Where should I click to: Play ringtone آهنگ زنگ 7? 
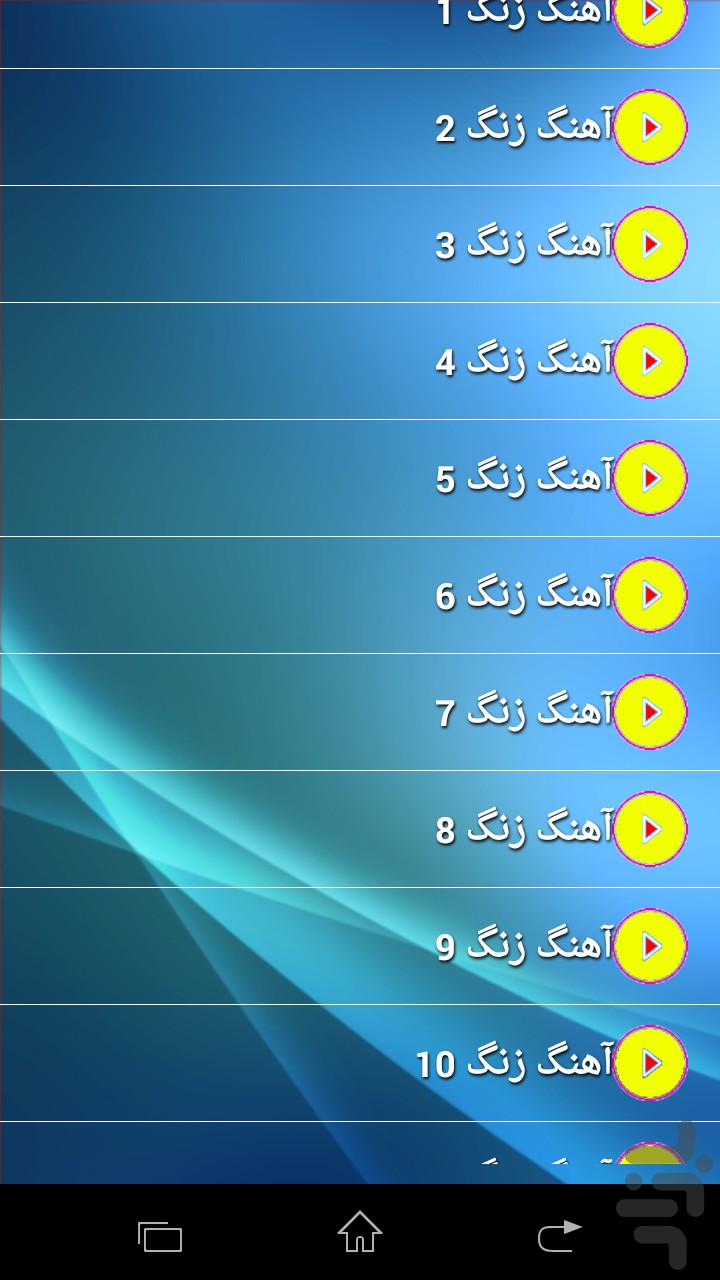click(x=650, y=712)
